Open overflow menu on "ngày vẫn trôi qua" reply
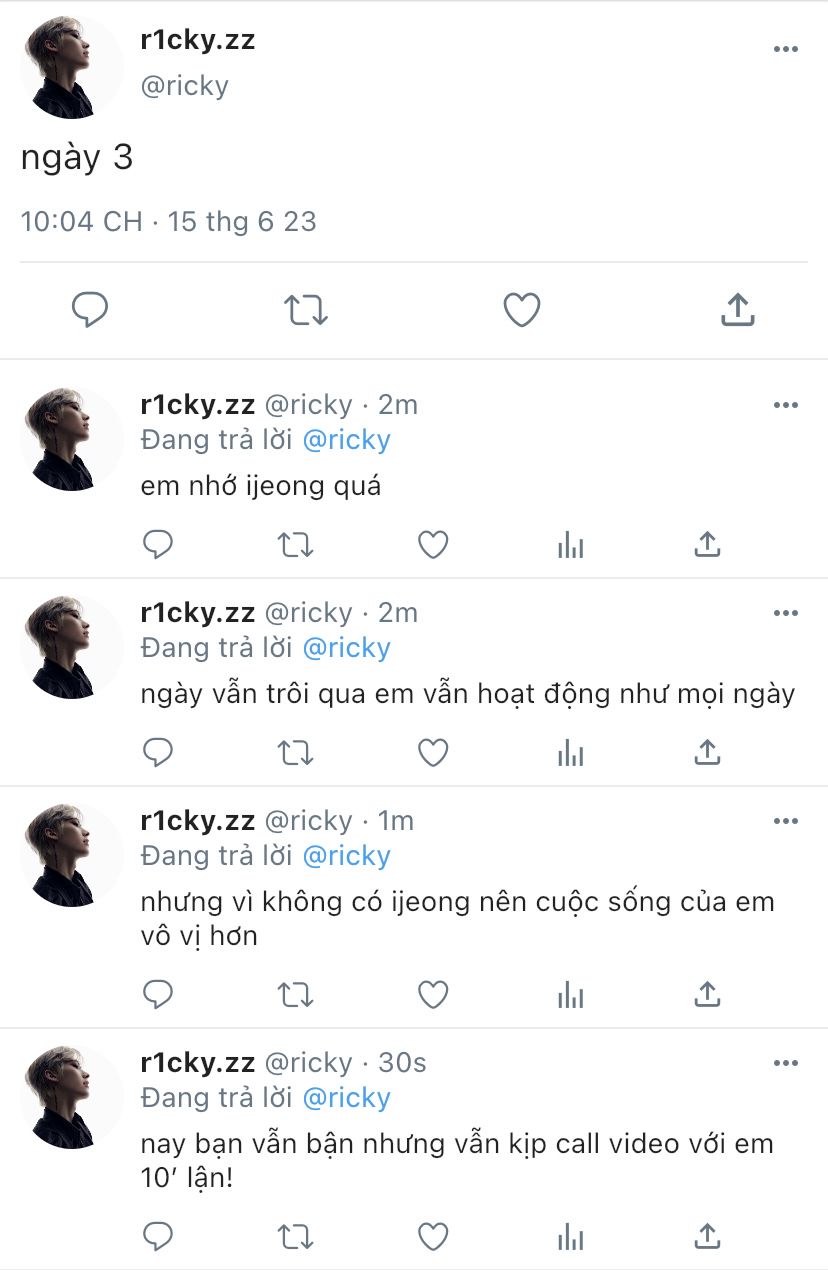The image size is (828, 1270). (x=785, y=613)
